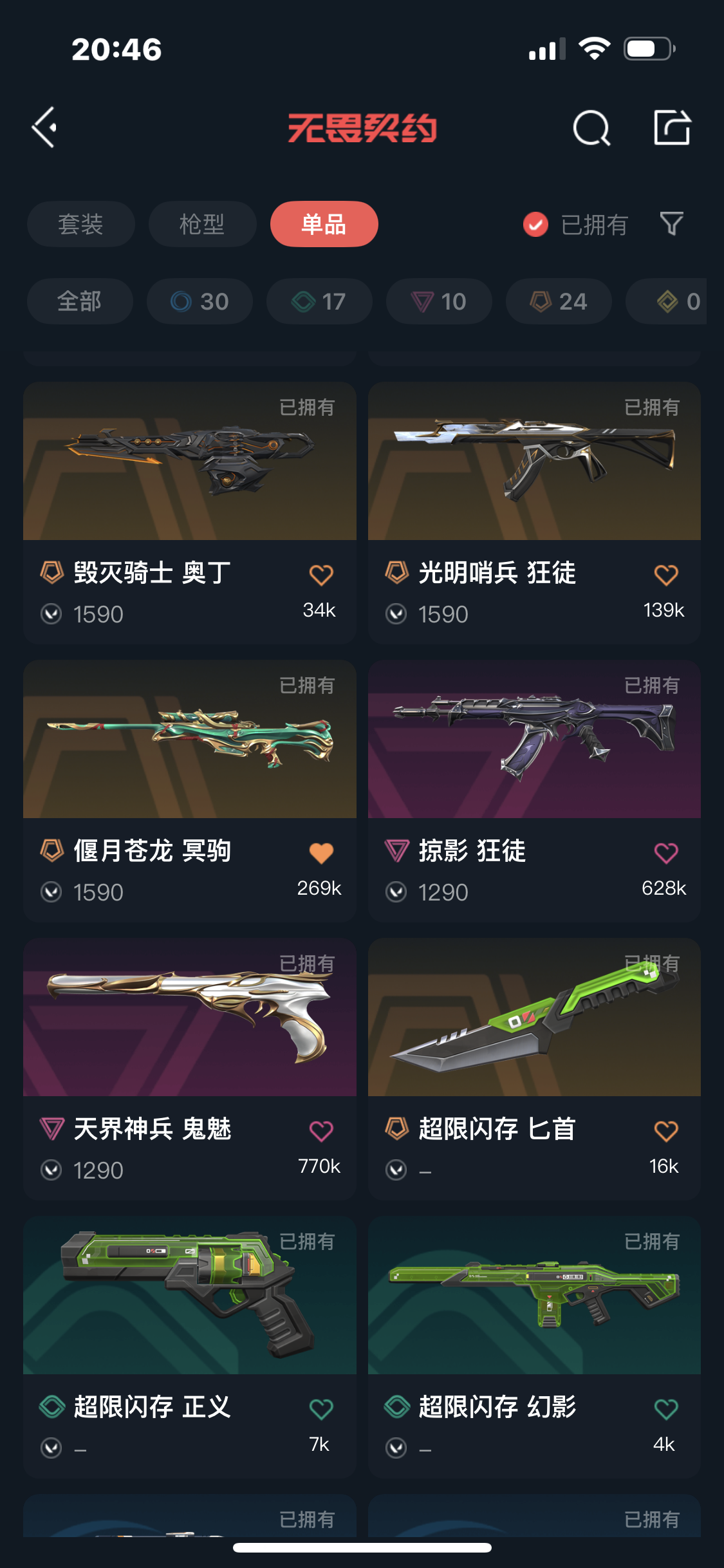
Task: Open the filter funnel icon
Action: (x=671, y=224)
